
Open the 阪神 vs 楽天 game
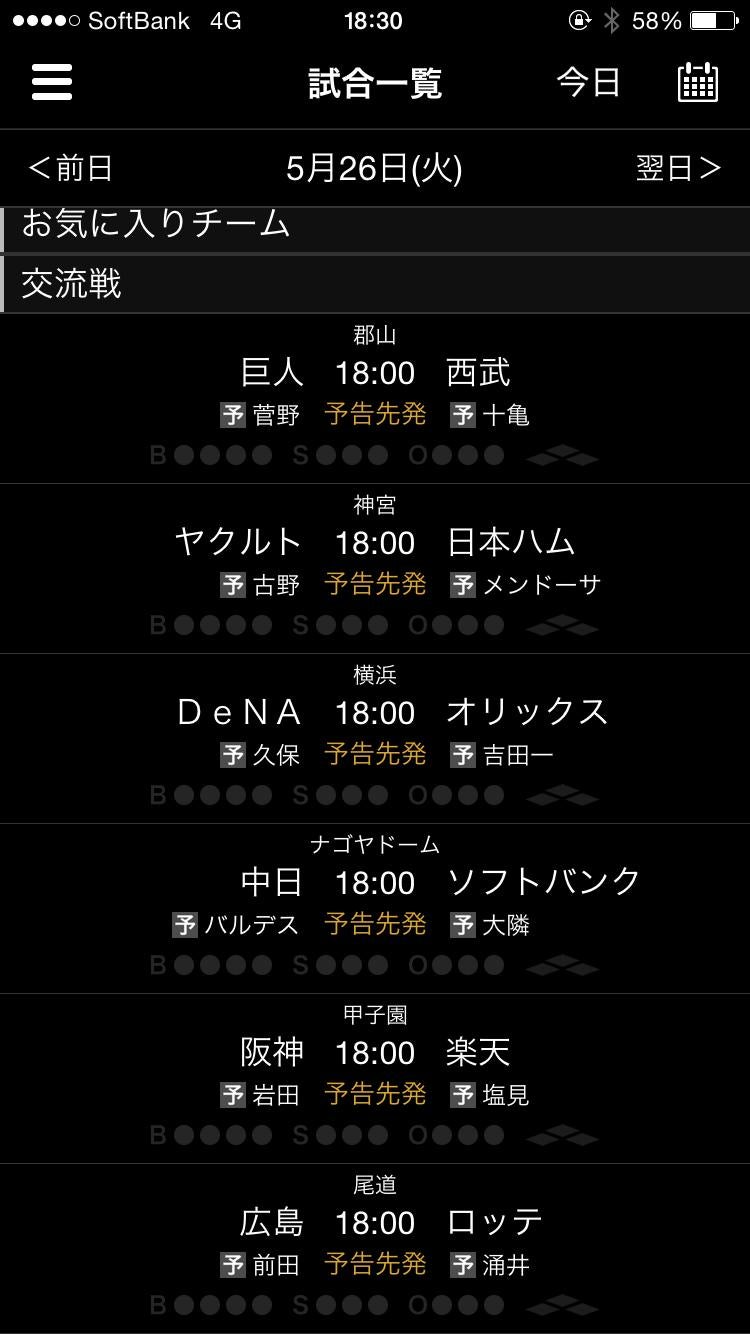click(375, 1078)
